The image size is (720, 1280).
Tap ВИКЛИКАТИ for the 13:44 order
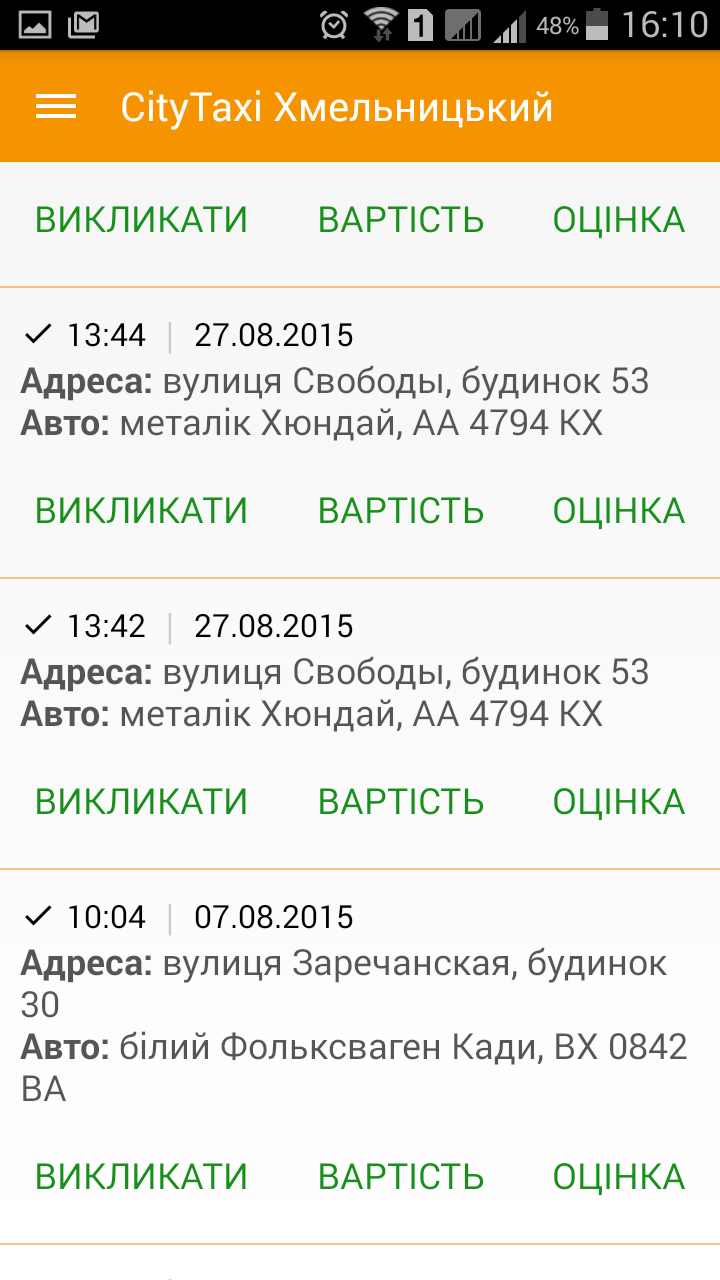141,511
